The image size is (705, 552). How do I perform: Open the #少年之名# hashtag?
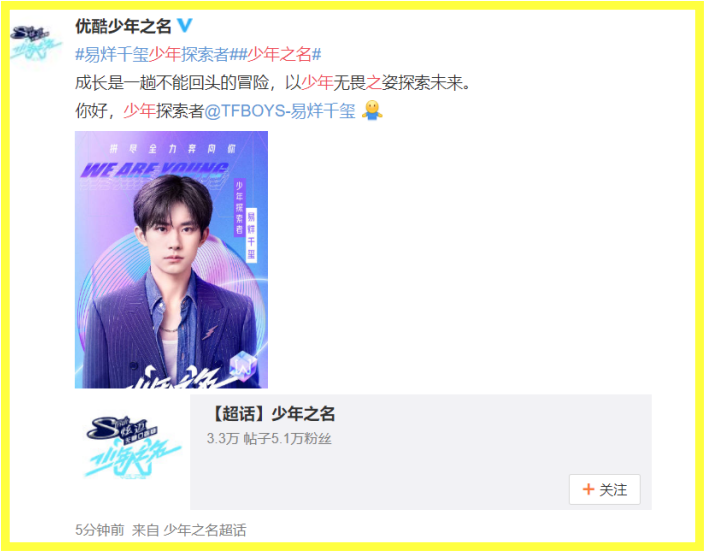point(276,53)
